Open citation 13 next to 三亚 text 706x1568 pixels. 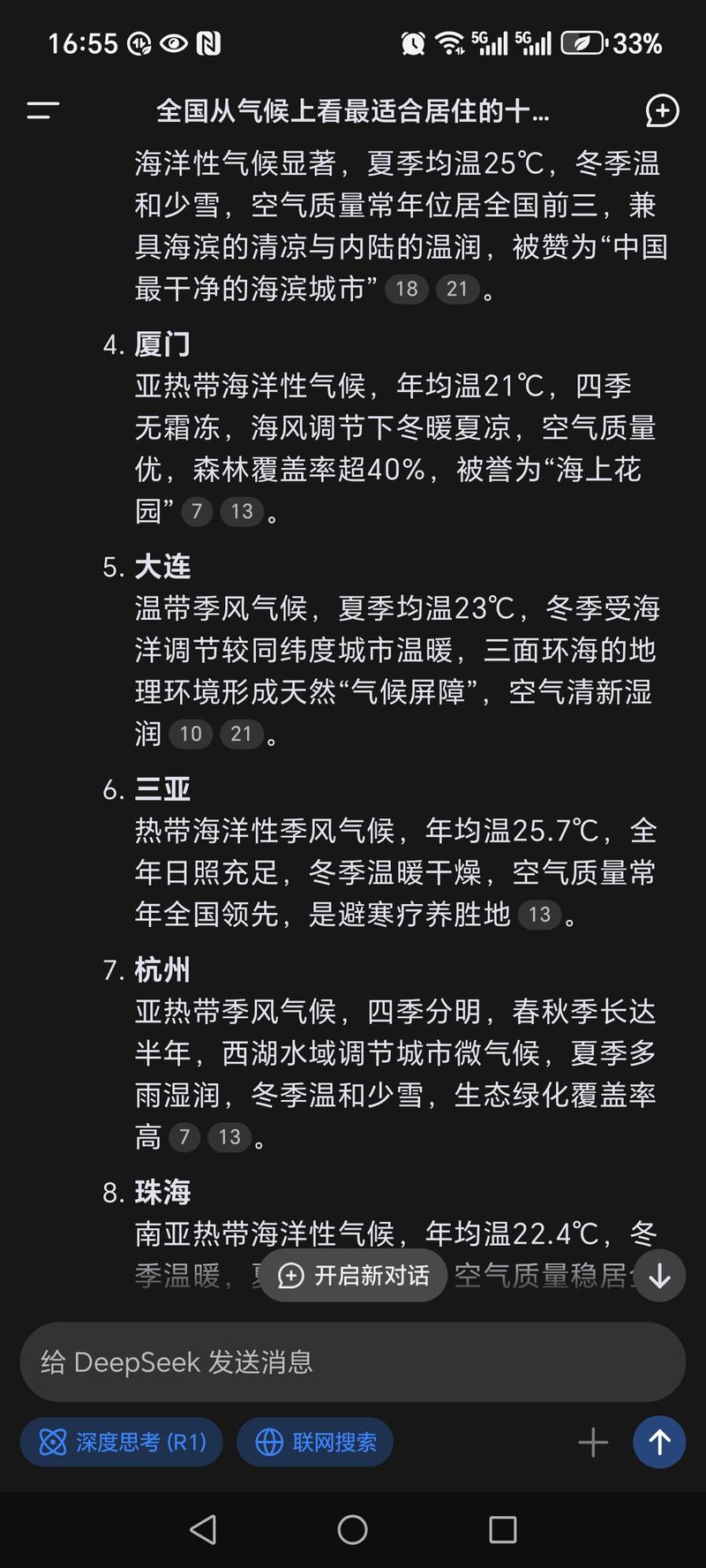541,914
